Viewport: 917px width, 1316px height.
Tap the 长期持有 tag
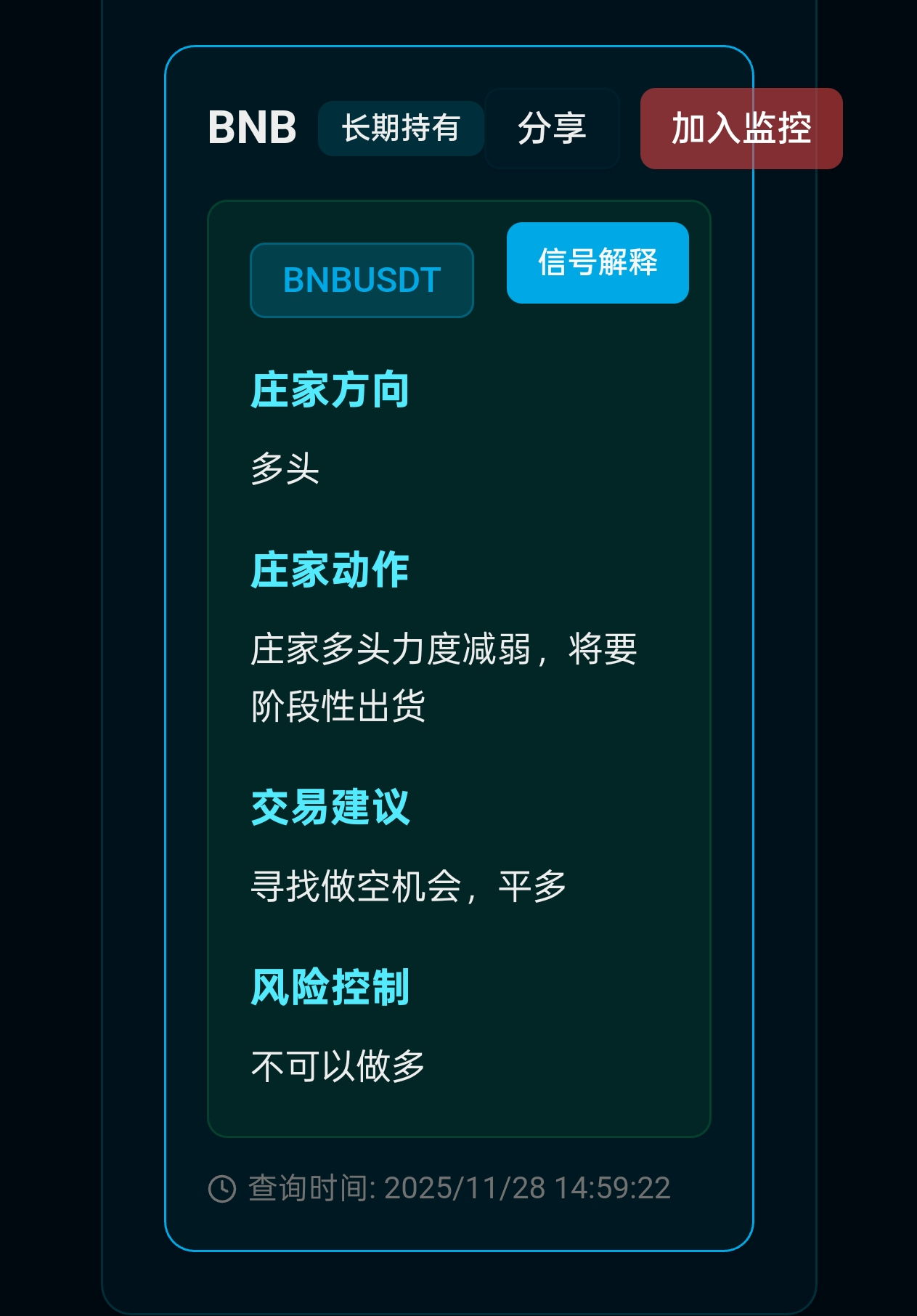[x=401, y=129]
